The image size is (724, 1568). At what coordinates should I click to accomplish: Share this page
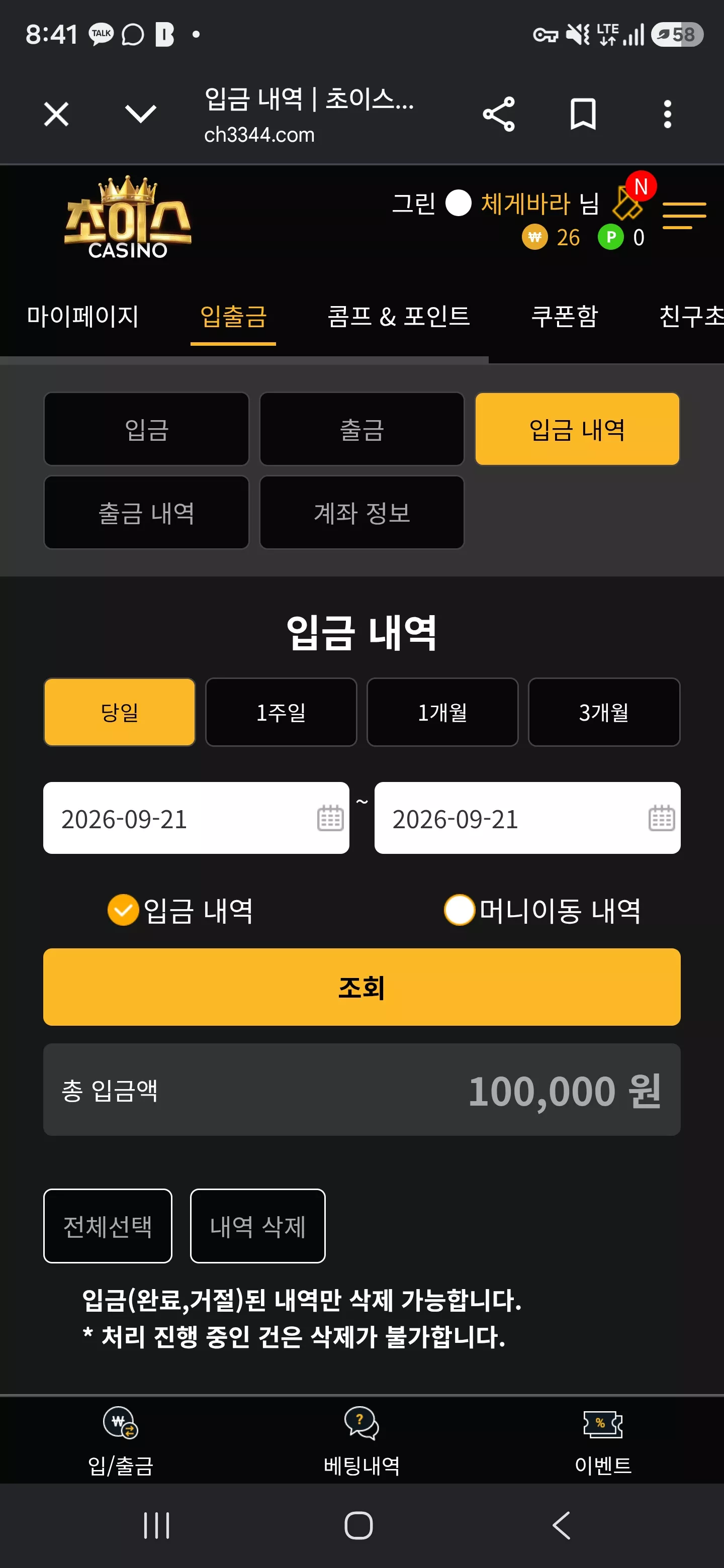pyautogui.click(x=499, y=114)
